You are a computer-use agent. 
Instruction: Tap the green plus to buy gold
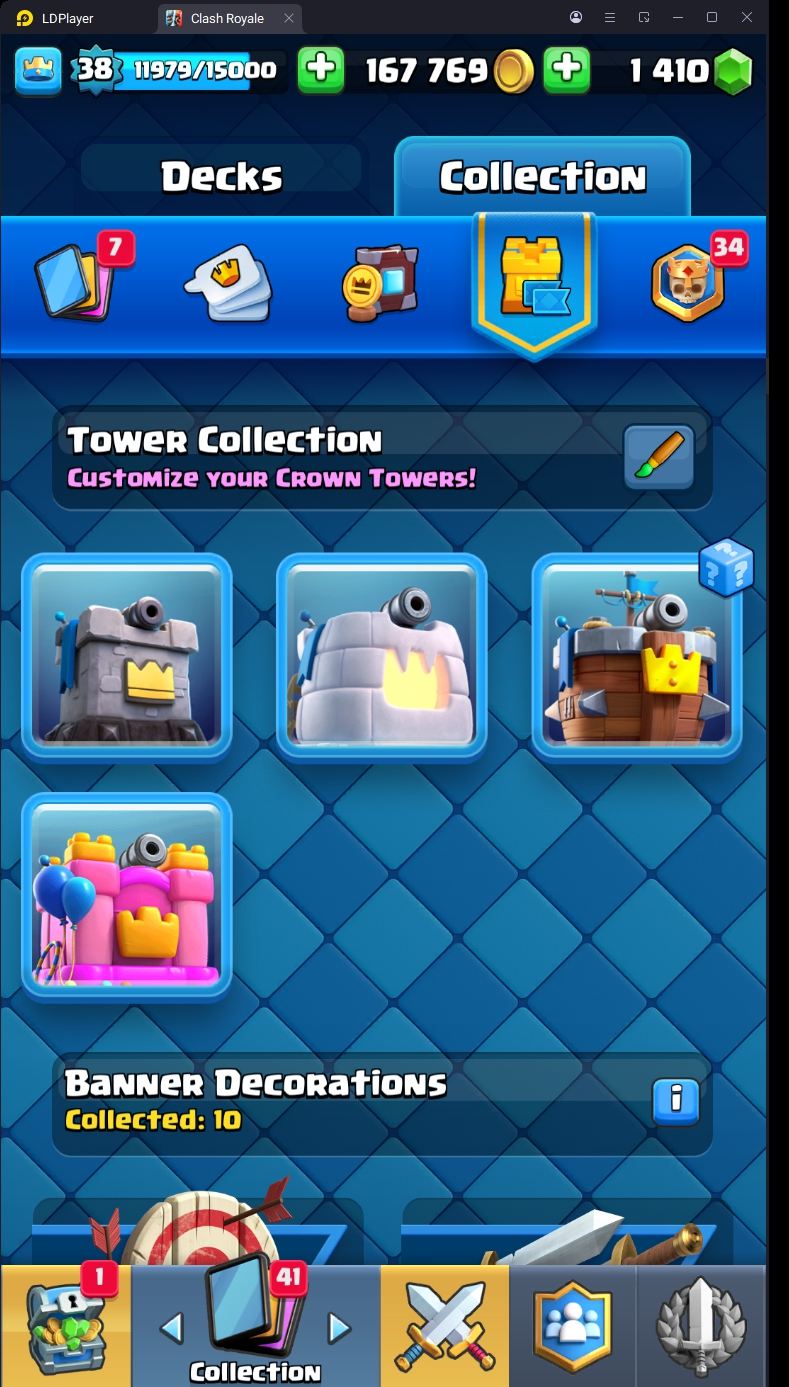pos(320,70)
